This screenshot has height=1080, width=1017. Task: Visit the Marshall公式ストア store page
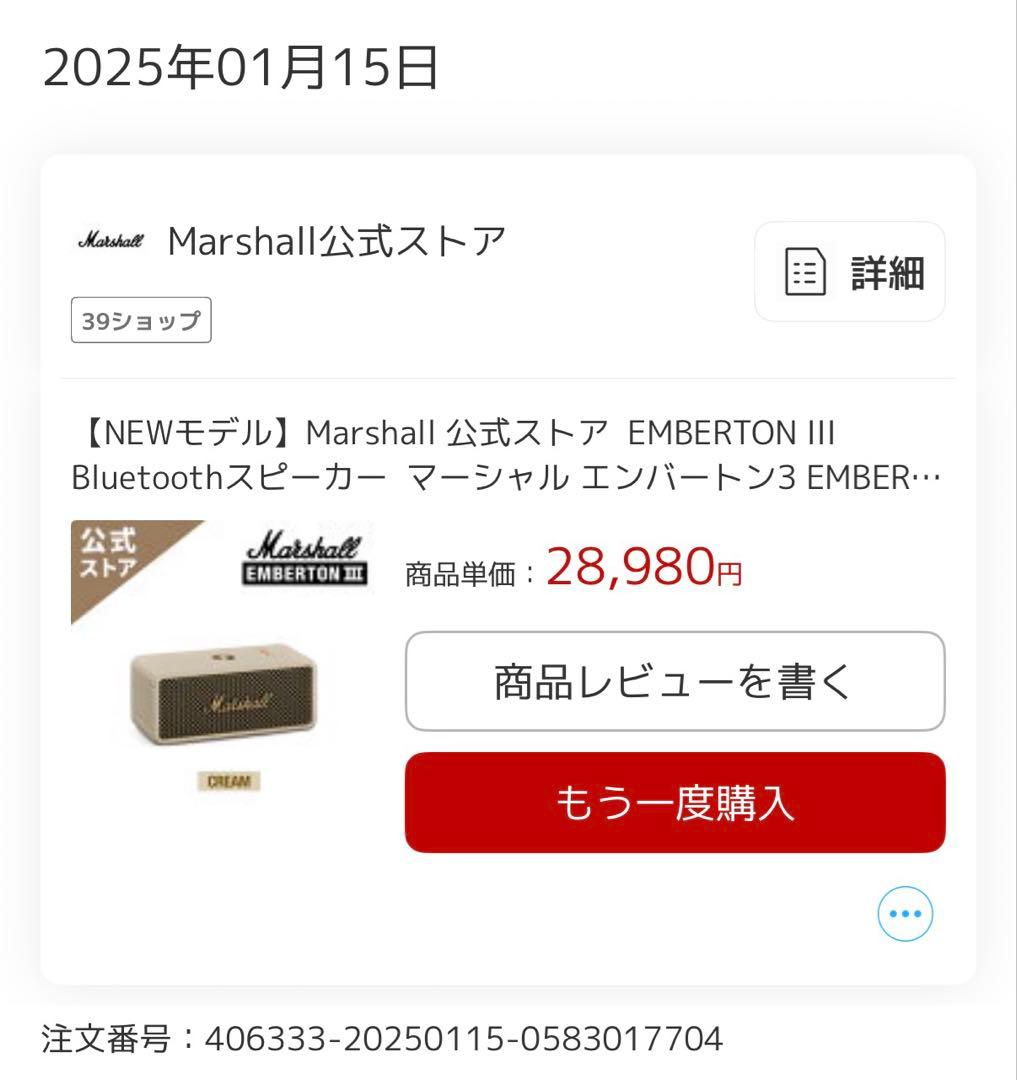point(335,239)
